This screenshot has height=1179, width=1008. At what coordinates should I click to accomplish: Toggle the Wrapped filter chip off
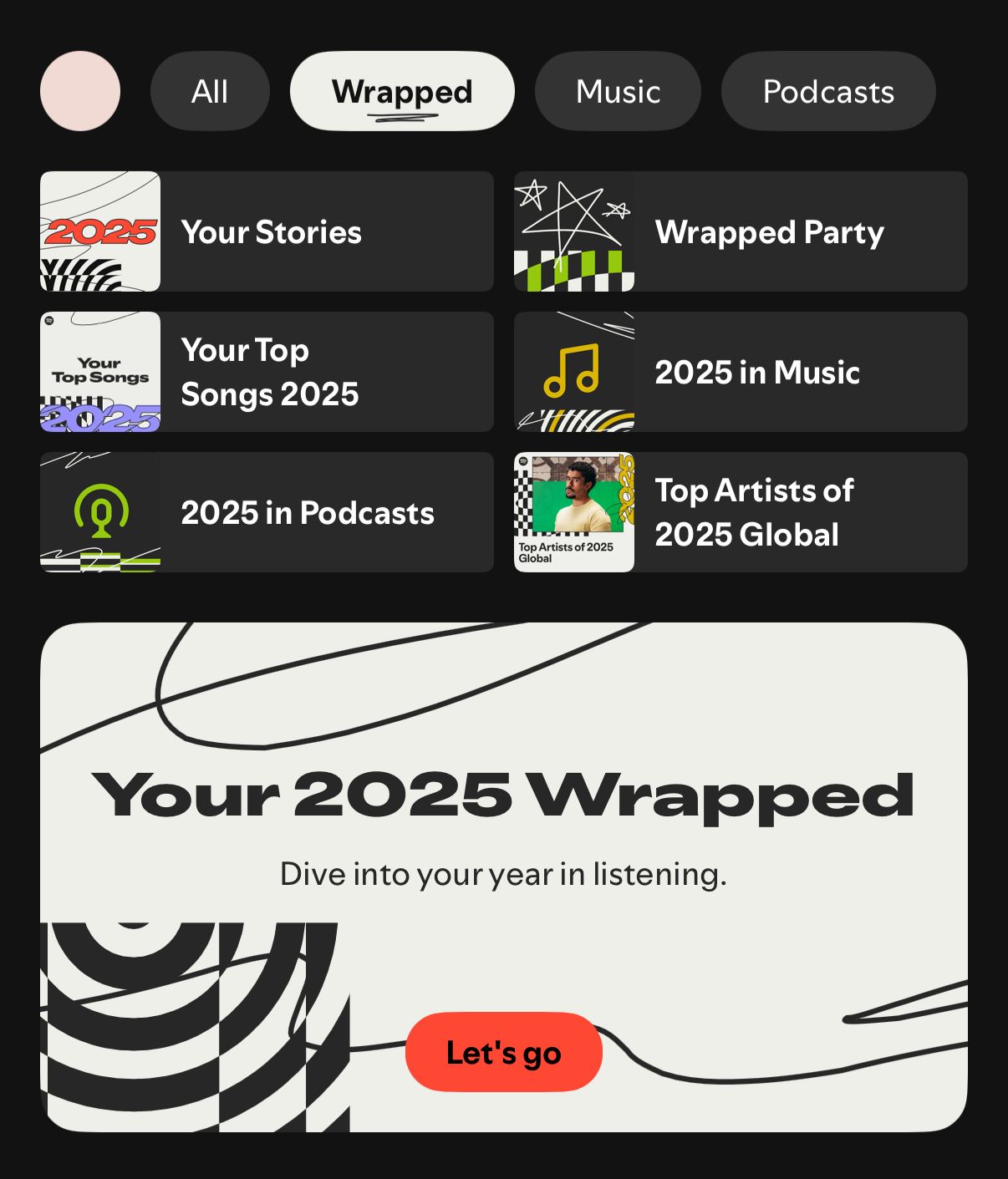click(401, 91)
